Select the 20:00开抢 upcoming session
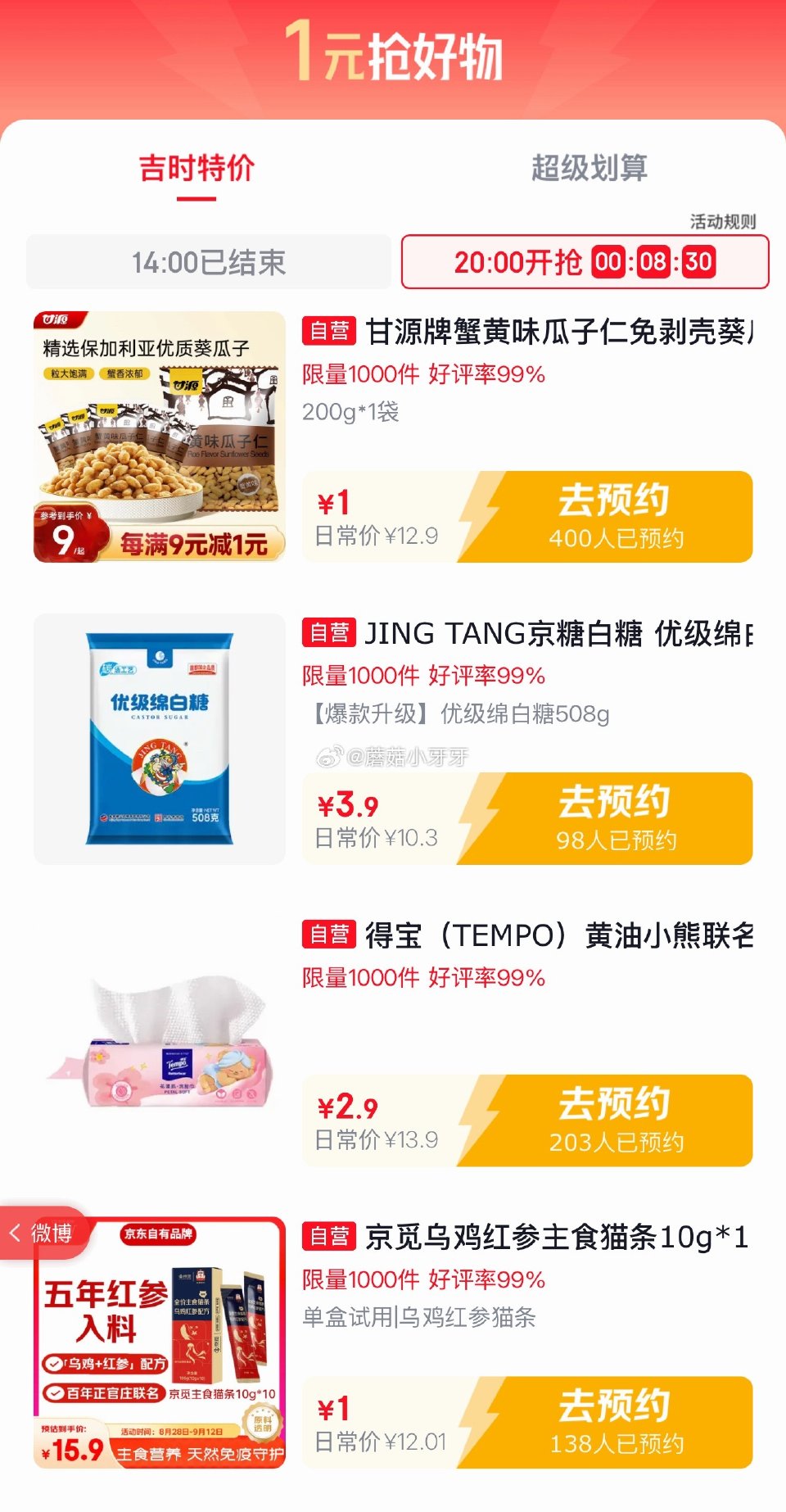786x1512 pixels. tap(521, 262)
